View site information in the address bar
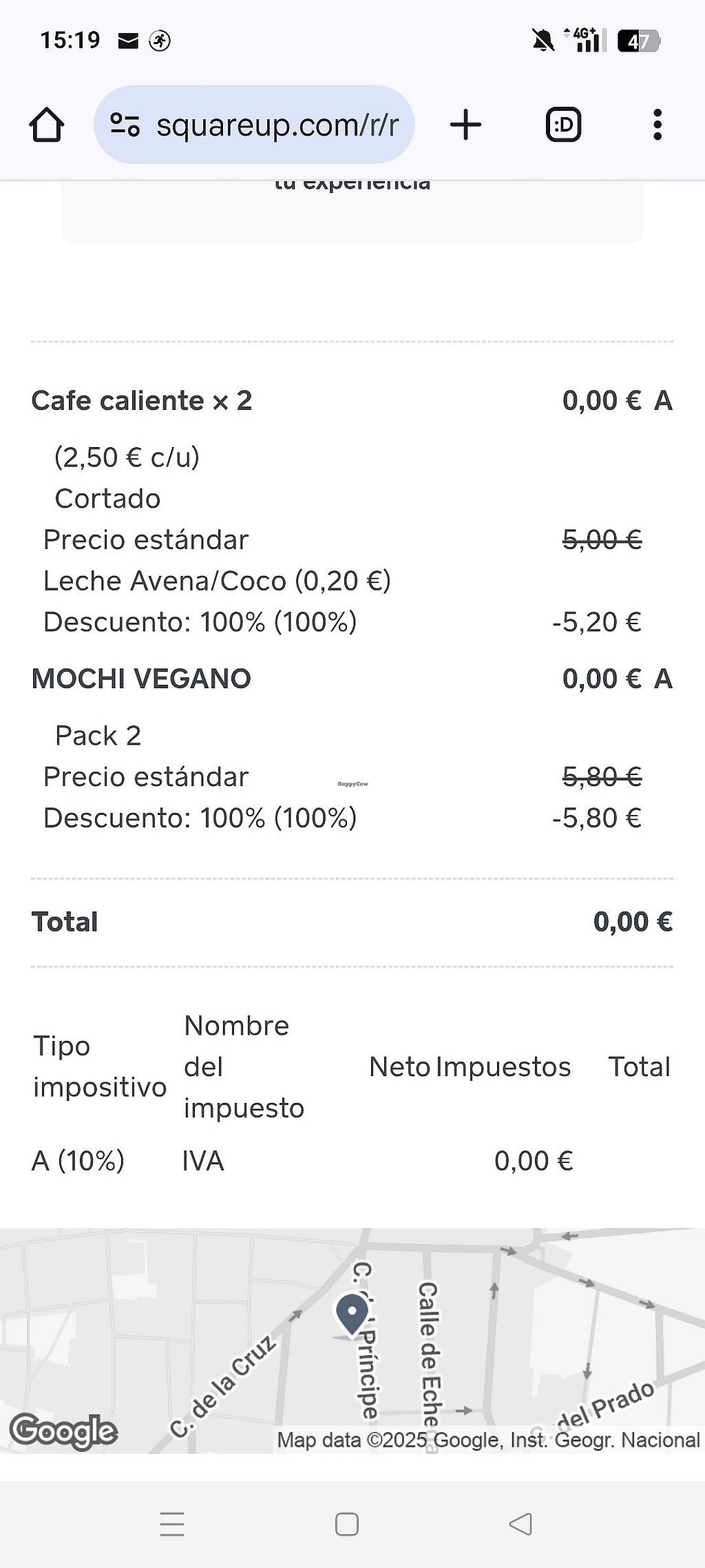 point(125,125)
